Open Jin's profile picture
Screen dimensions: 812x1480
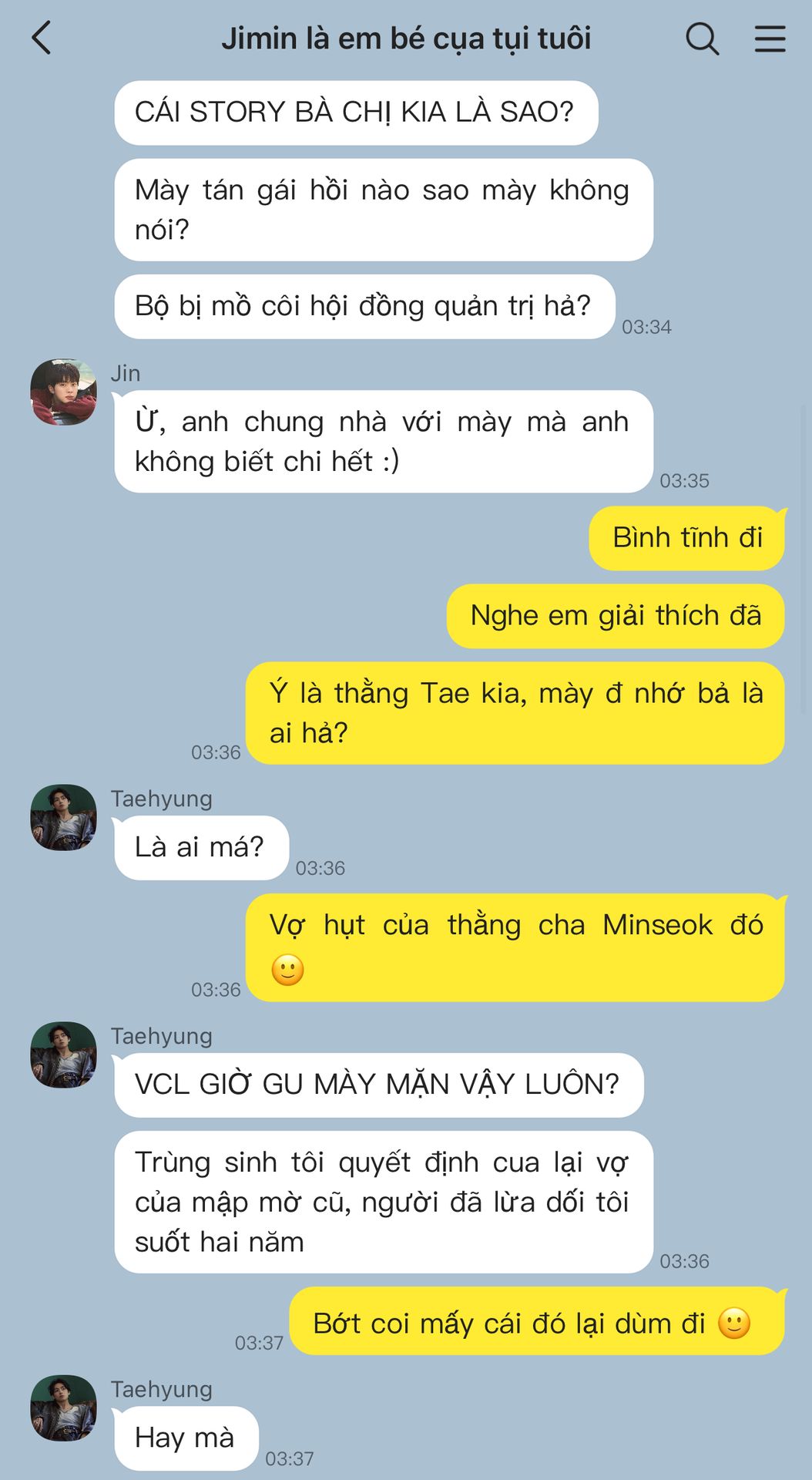(x=63, y=392)
